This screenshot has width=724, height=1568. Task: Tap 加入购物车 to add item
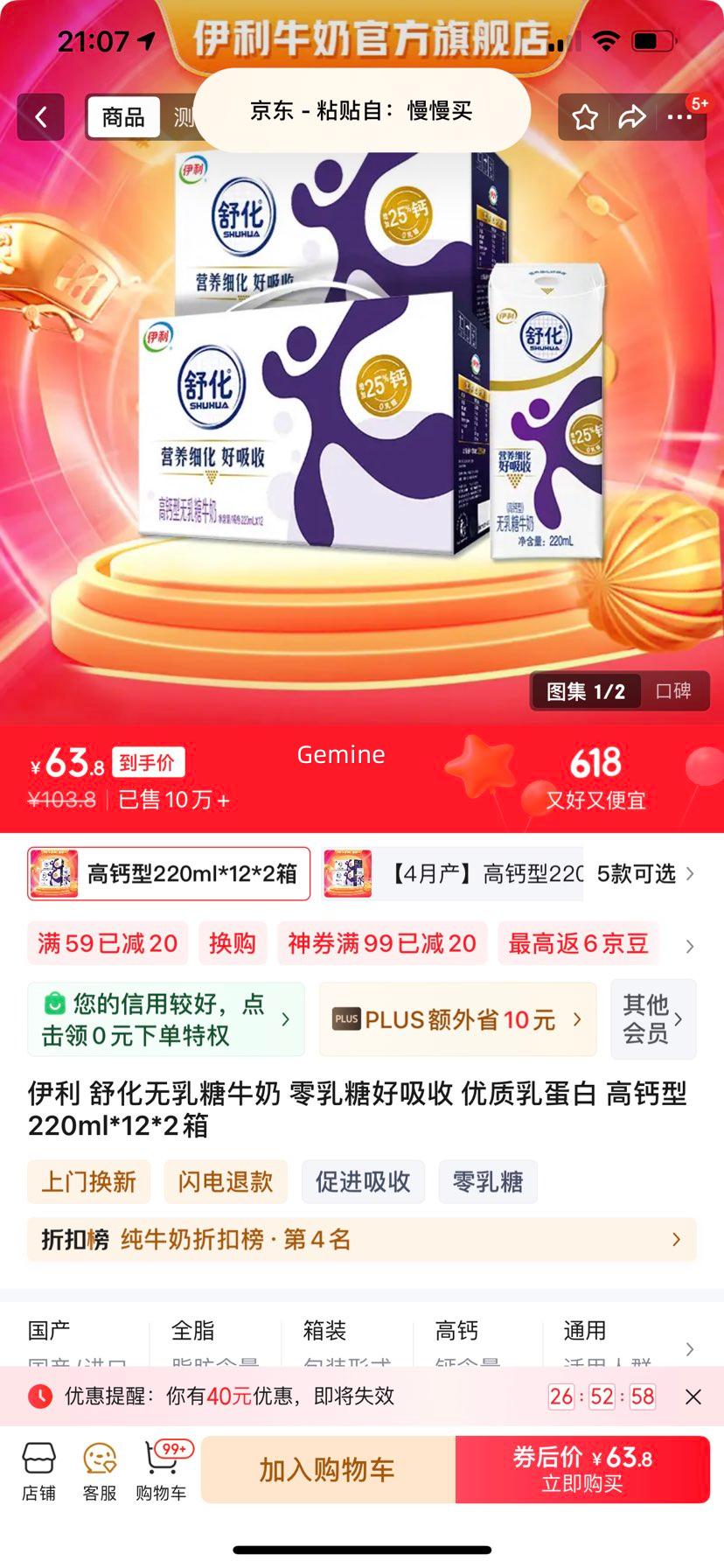click(328, 1470)
